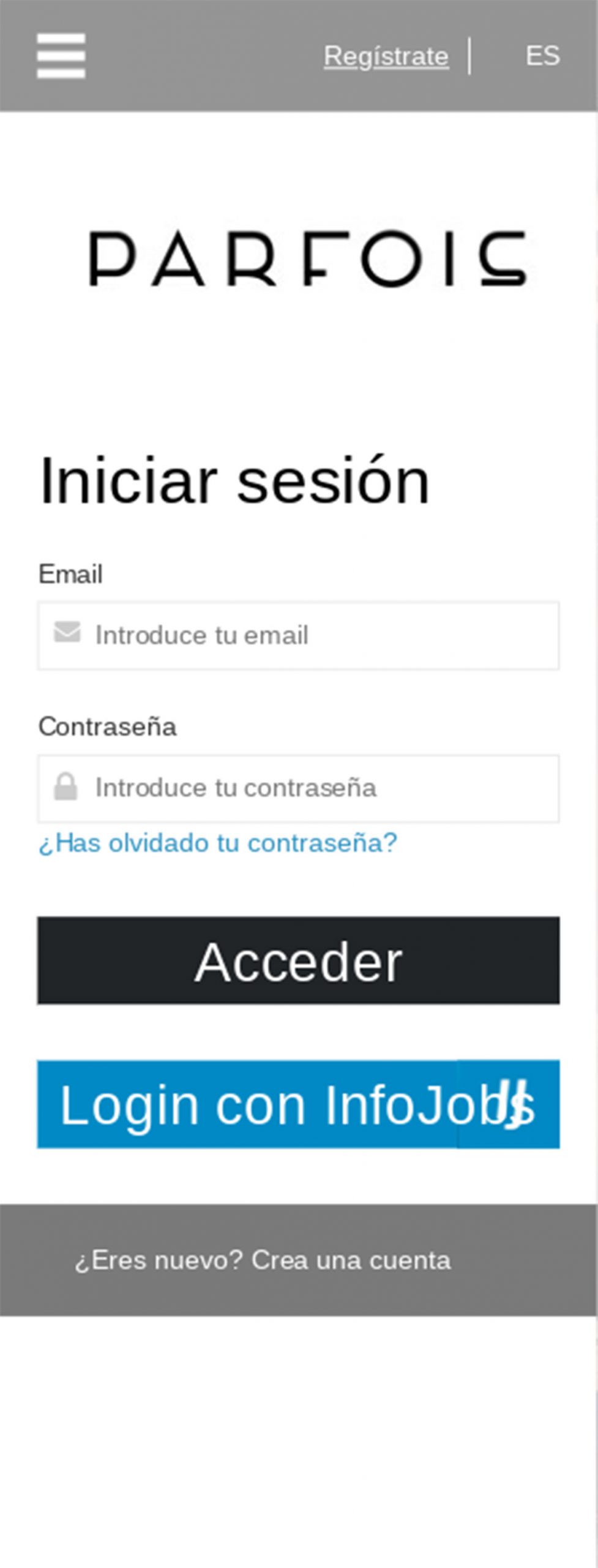The height and width of the screenshot is (1568, 598).
Task: Open ¿Has olvidado tu contraseña? link
Action: click(218, 843)
